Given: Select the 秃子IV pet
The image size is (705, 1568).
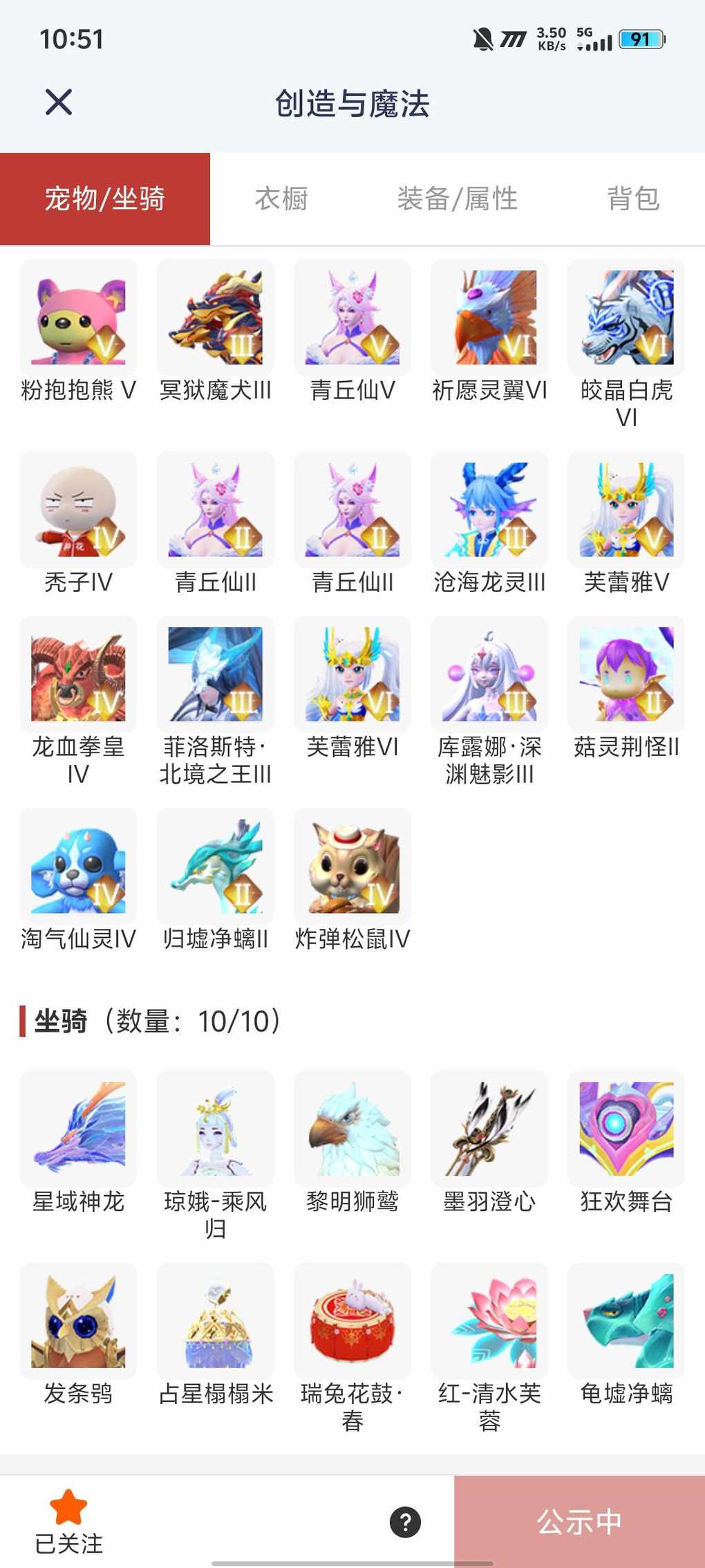Looking at the screenshot, I should click(78, 510).
